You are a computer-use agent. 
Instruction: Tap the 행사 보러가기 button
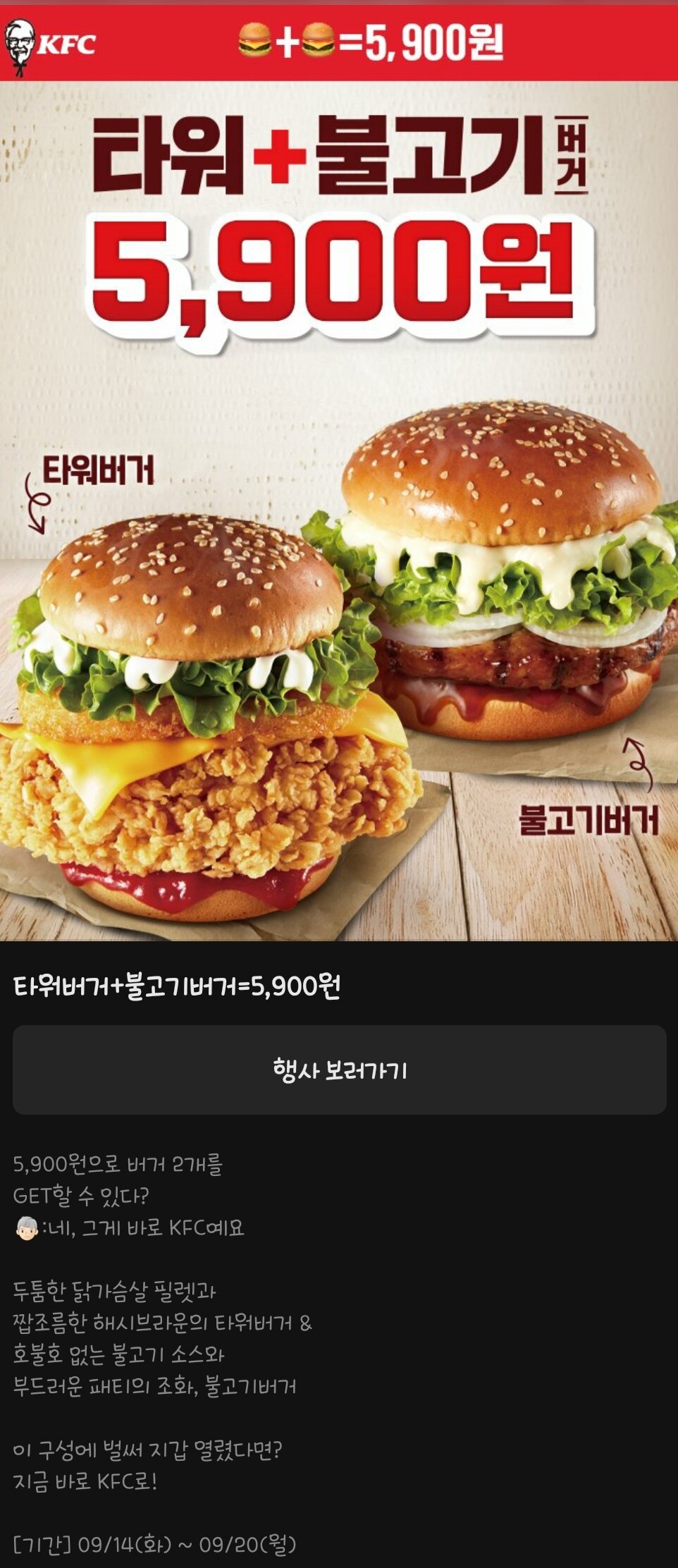[x=339, y=1070]
